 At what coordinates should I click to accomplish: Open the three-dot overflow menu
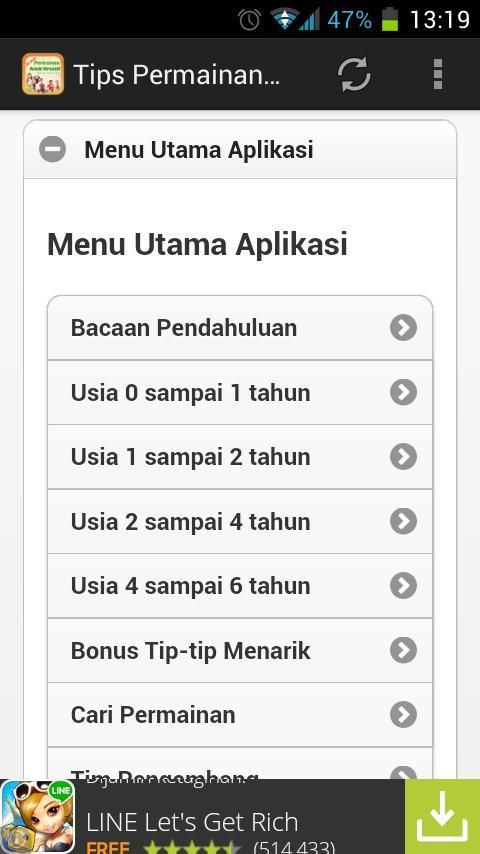pyautogui.click(x=438, y=74)
